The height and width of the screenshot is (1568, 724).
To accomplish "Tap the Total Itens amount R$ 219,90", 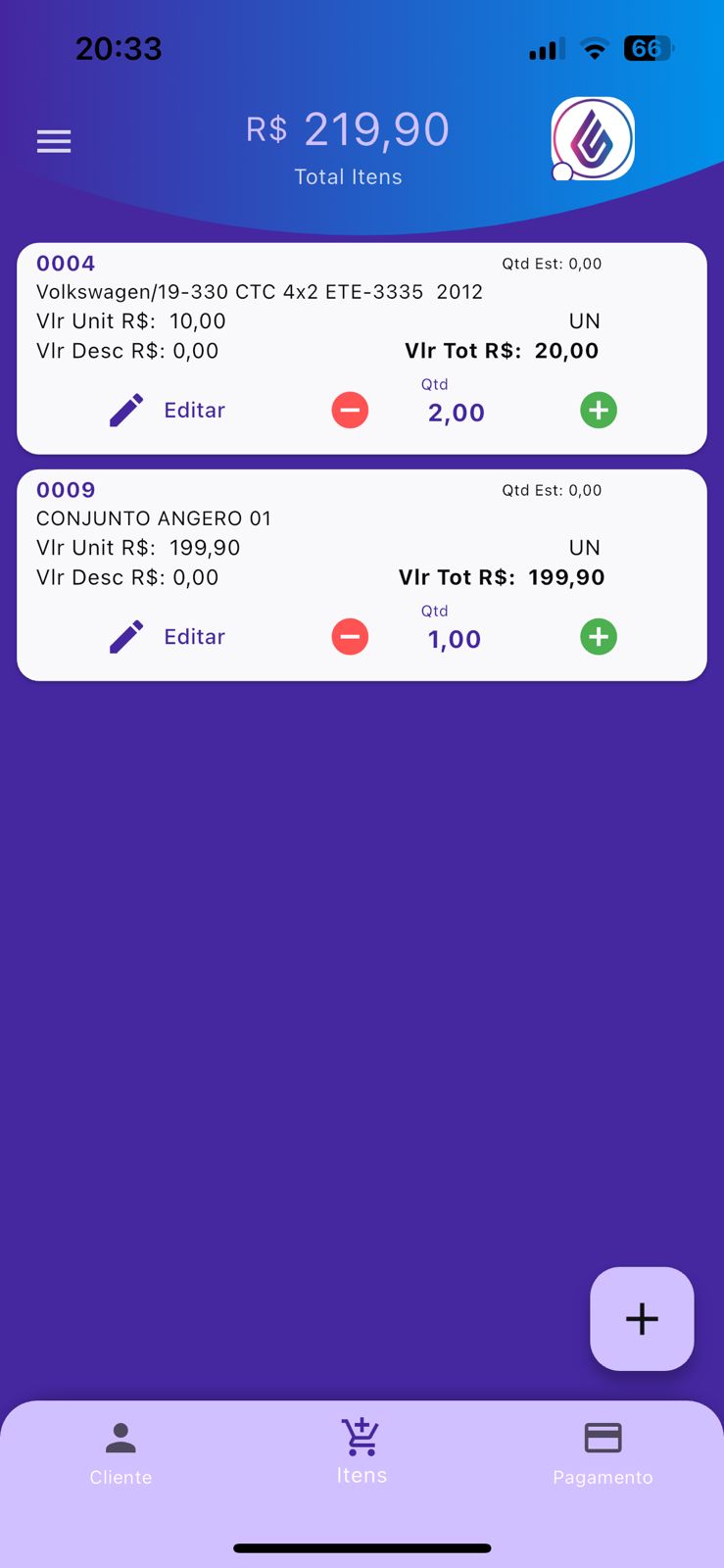I will (348, 128).
